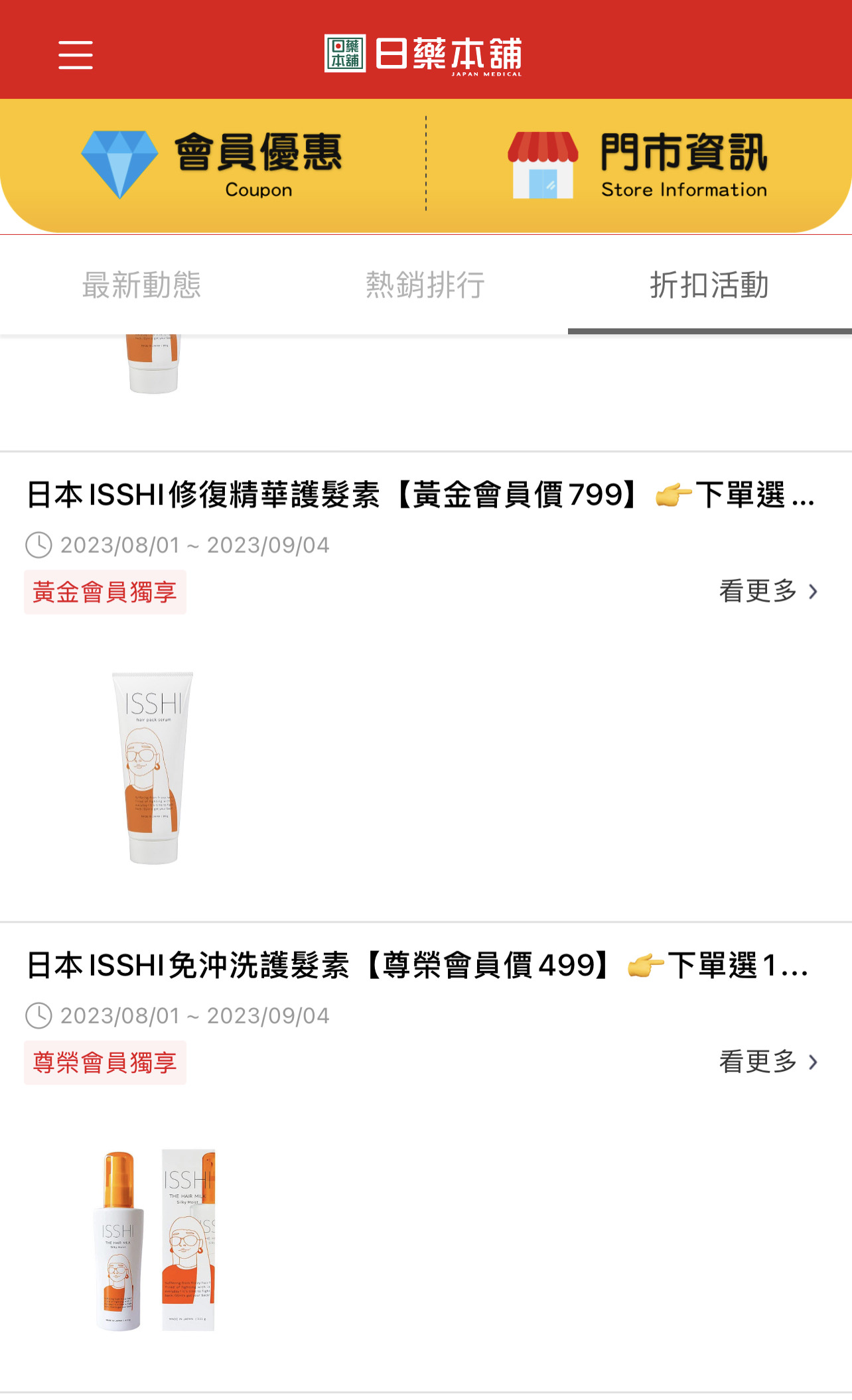Tap 看更多 for 尊榮會員獨享 promotion
Viewport: 852px width, 1400px height.
click(768, 1062)
